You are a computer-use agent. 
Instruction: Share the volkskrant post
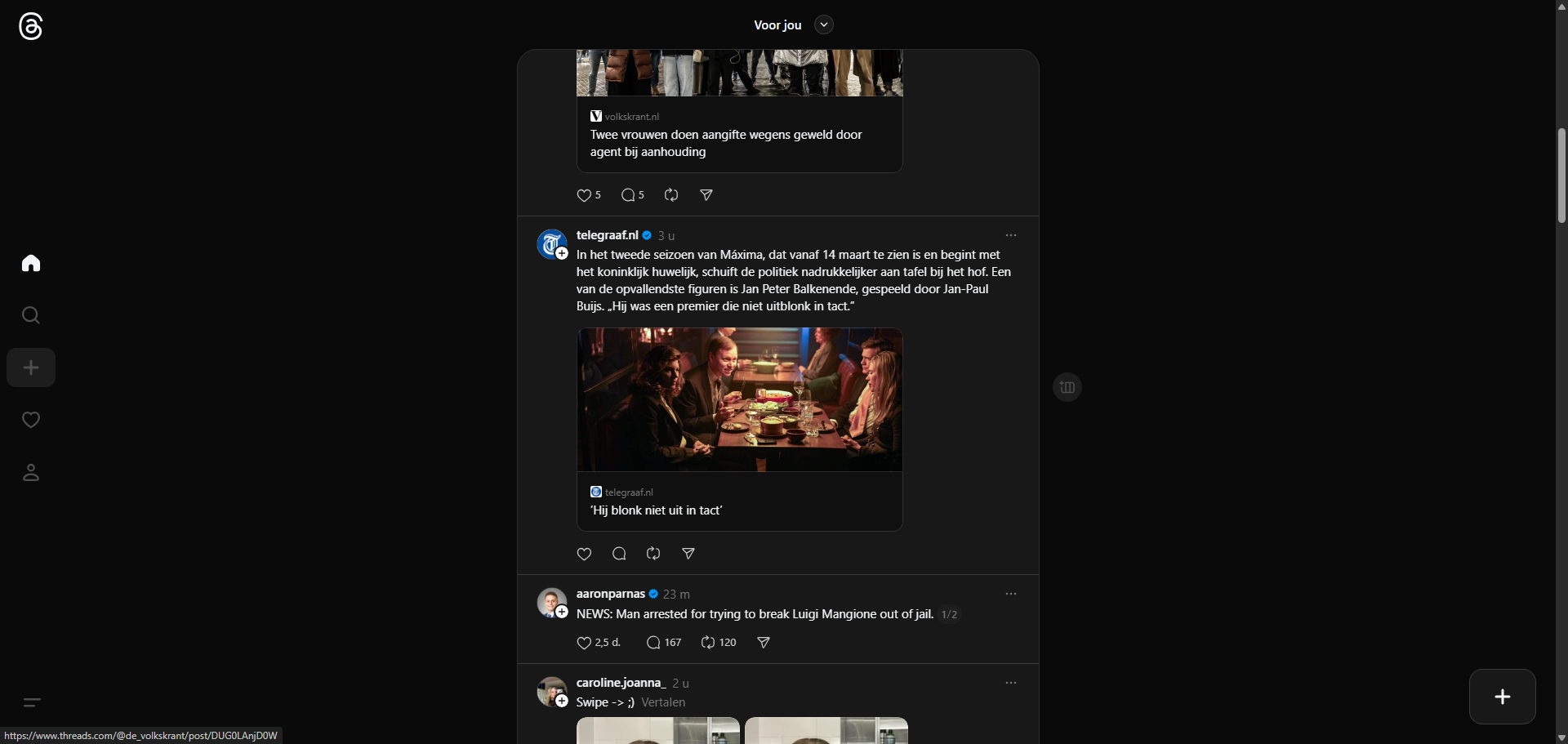pos(706,195)
